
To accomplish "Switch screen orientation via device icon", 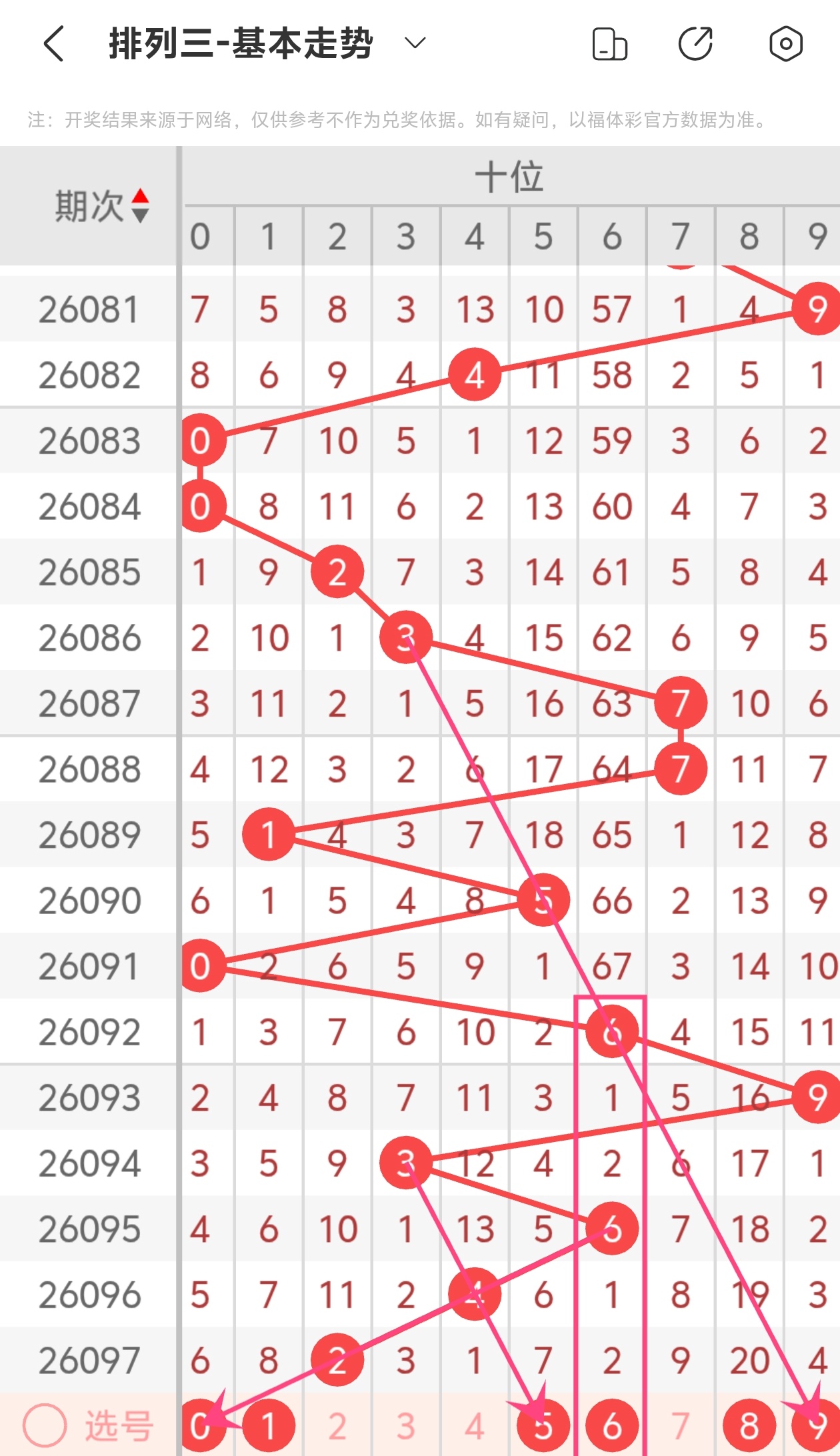I will point(609,44).
